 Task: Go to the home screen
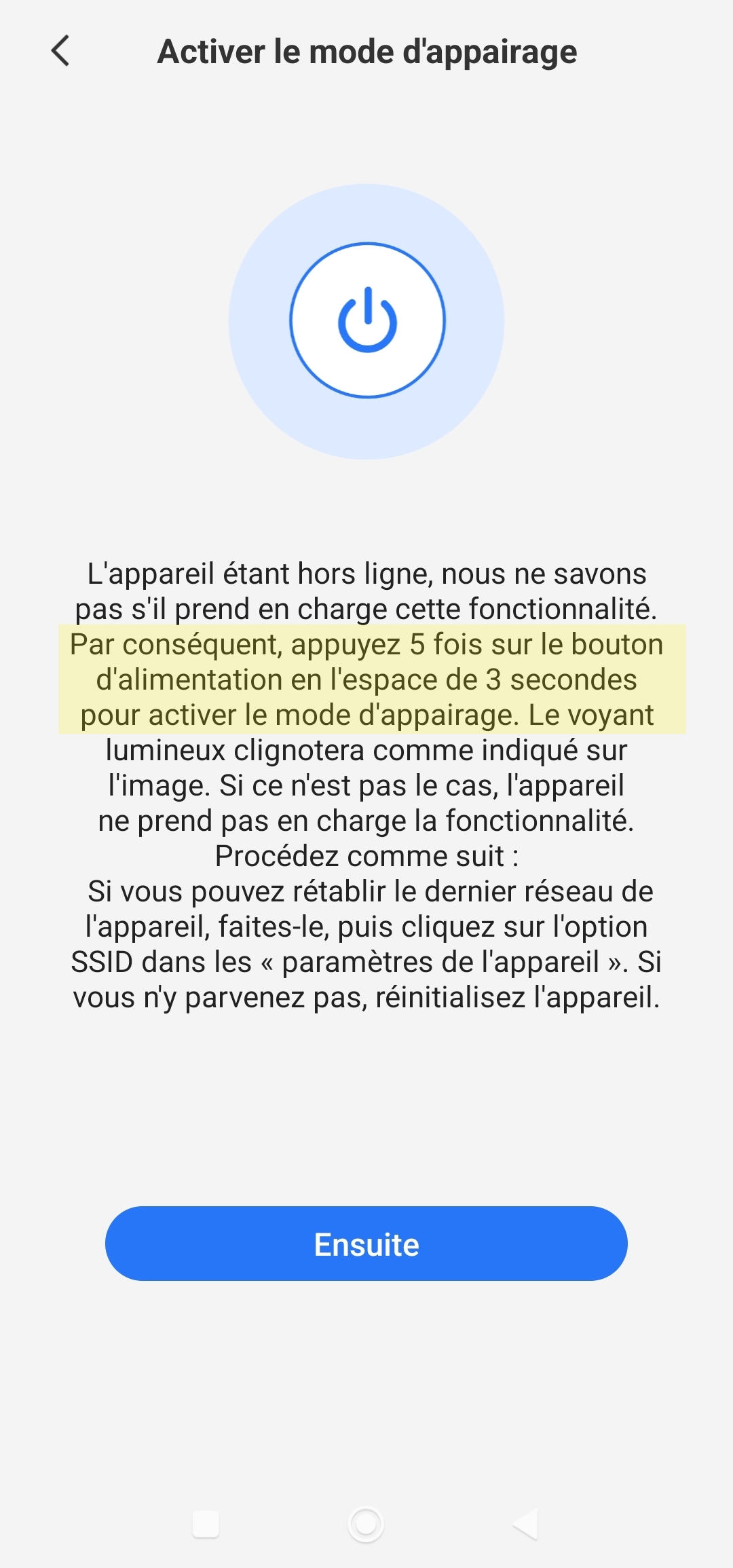coord(366,1524)
